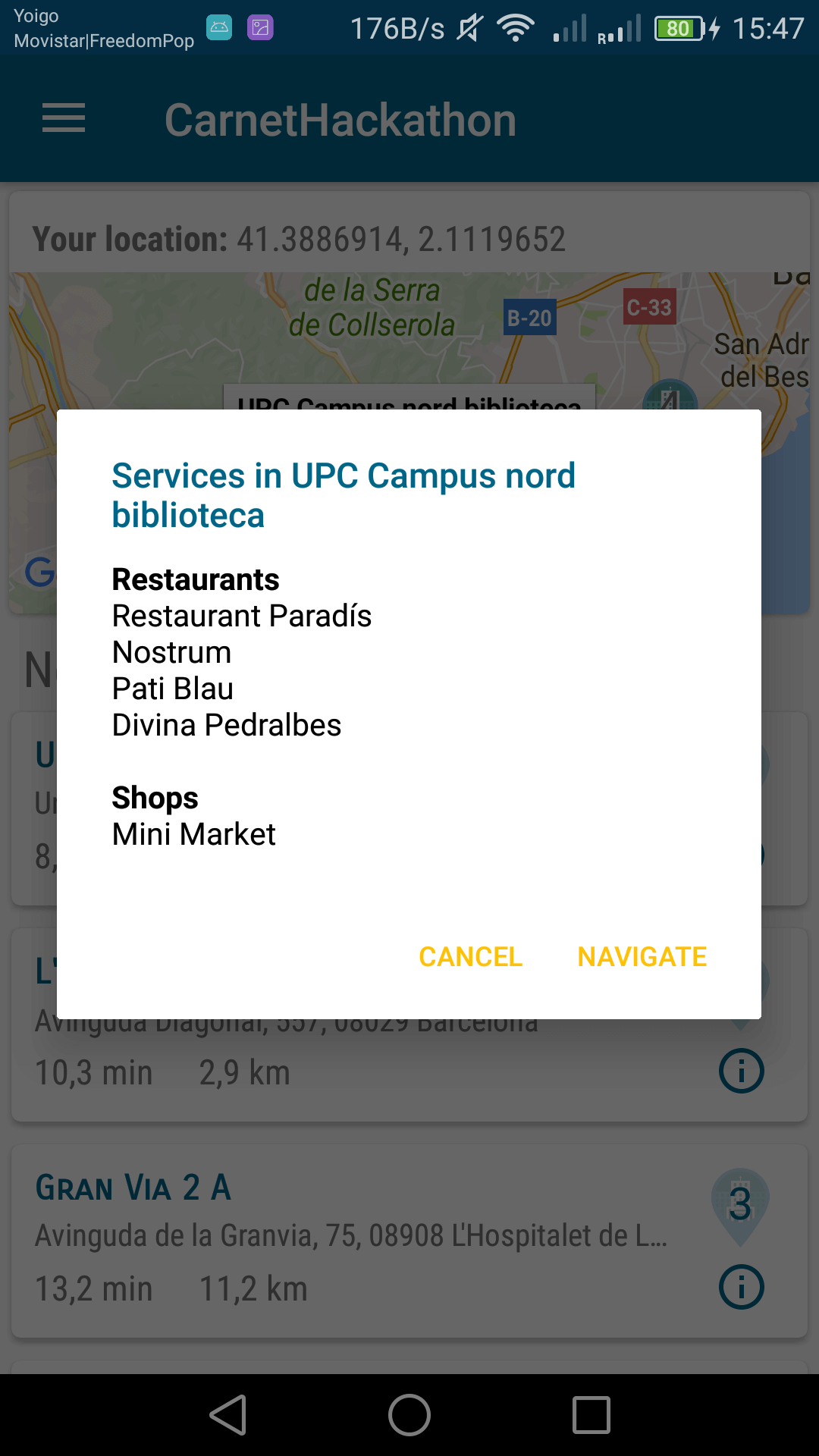Tap NAVIGATE in the services dialog
This screenshot has width=819, height=1456.
click(x=642, y=957)
